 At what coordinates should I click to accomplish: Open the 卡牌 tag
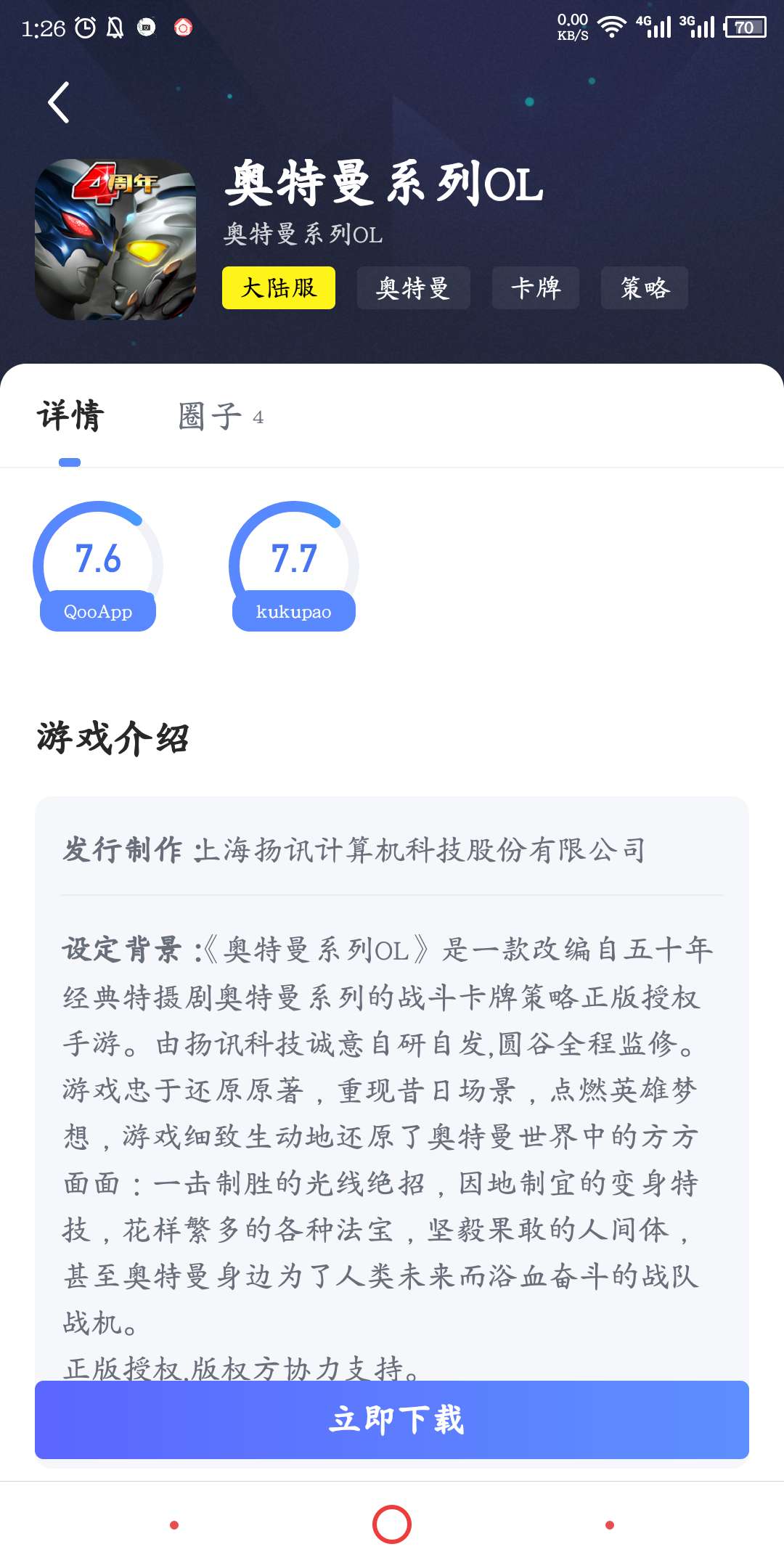click(536, 288)
